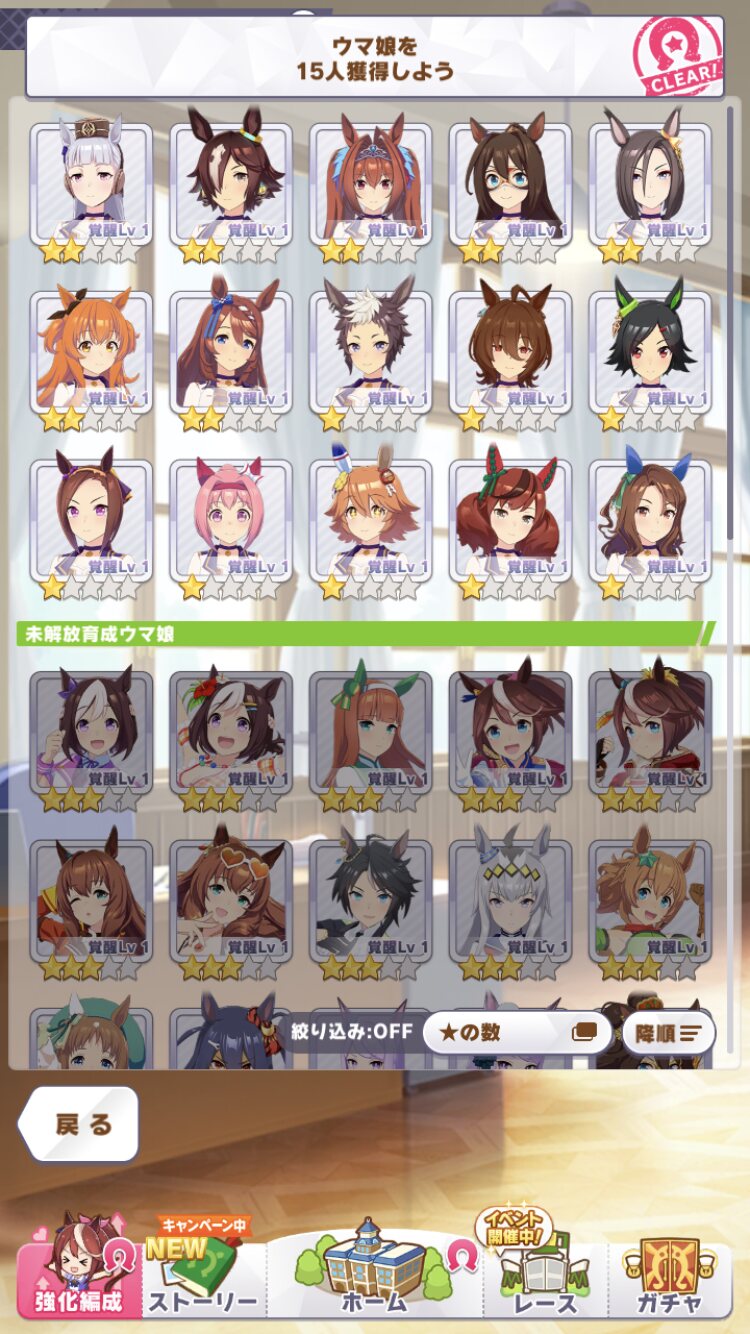Select the pink-haired girl card
The width and height of the screenshot is (750, 1334).
[231, 524]
